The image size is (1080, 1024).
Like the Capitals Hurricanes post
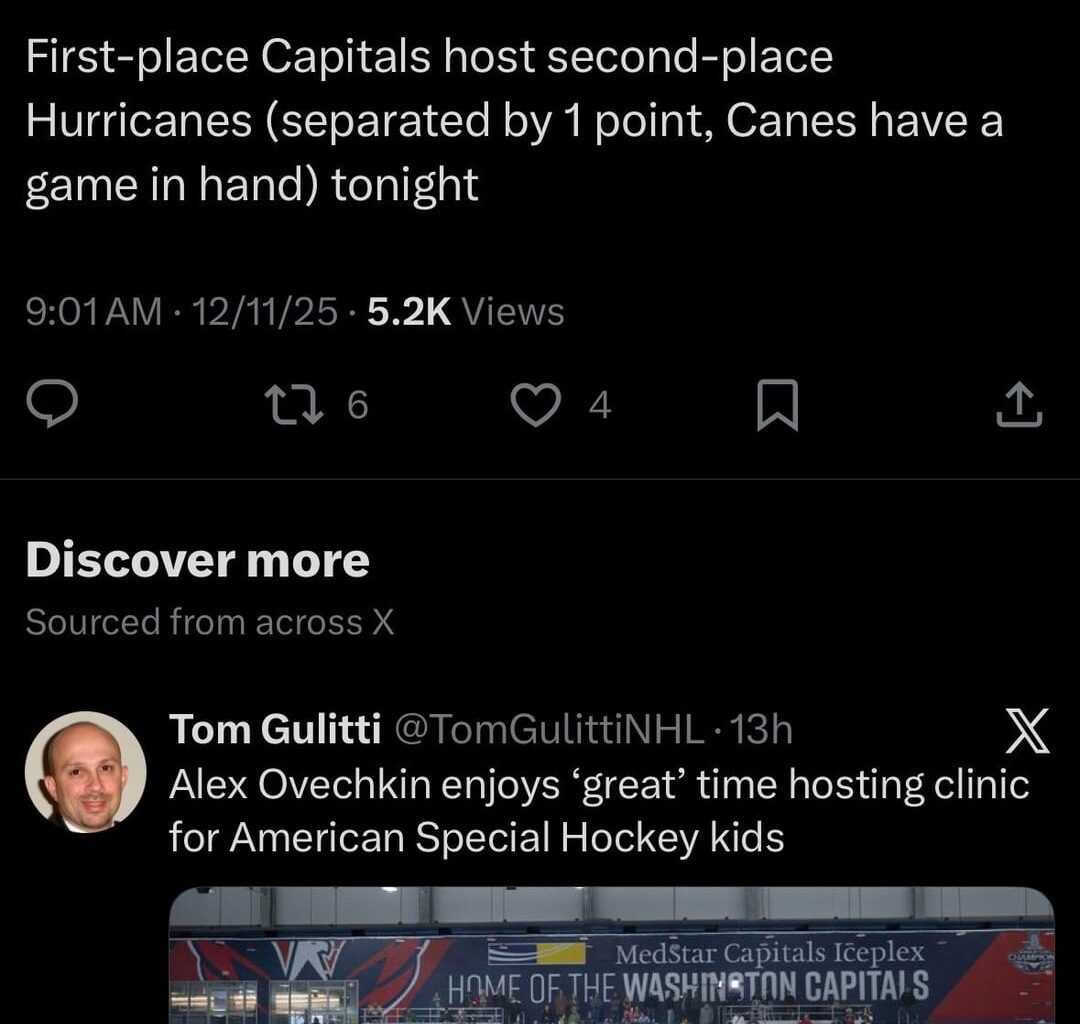tap(536, 405)
